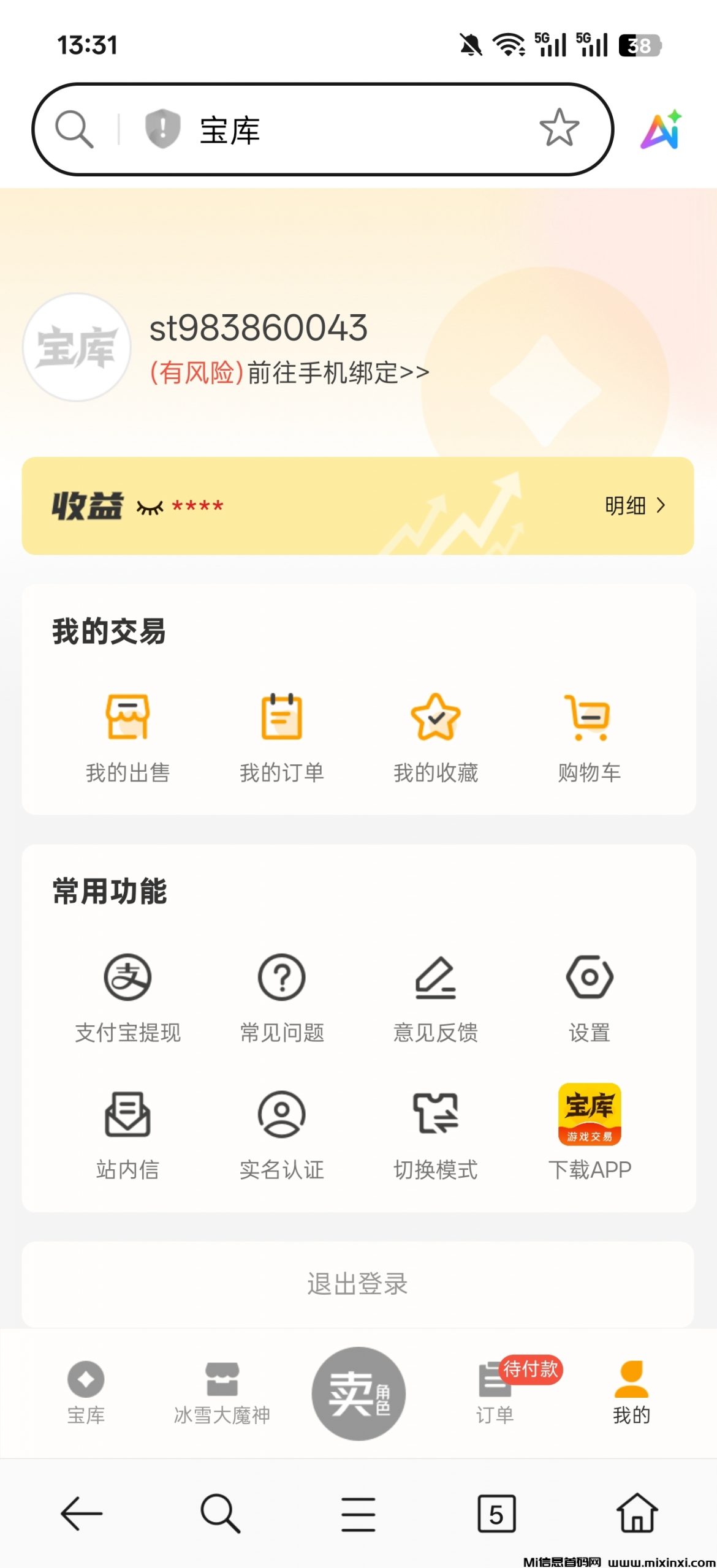717x1568 pixels.
Task: Open 明细 earnings details
Action: point(634,506)
